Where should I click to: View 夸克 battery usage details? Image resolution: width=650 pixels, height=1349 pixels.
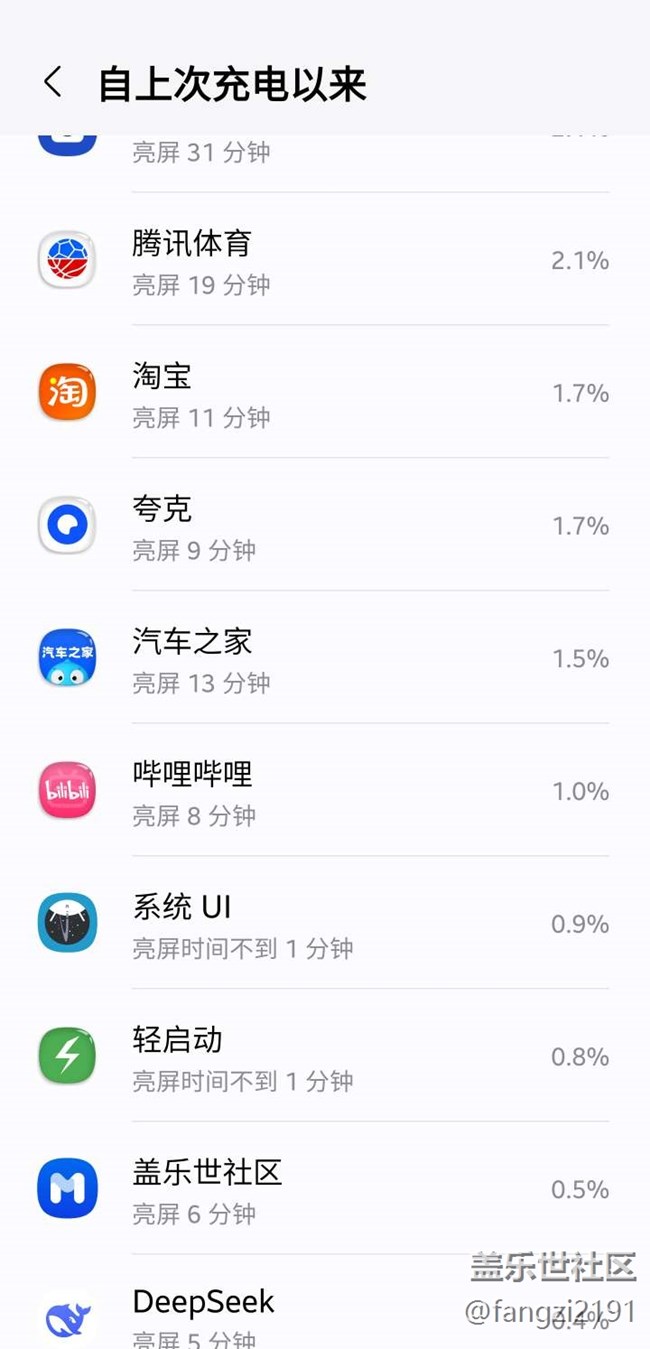(x=324, y=526)
